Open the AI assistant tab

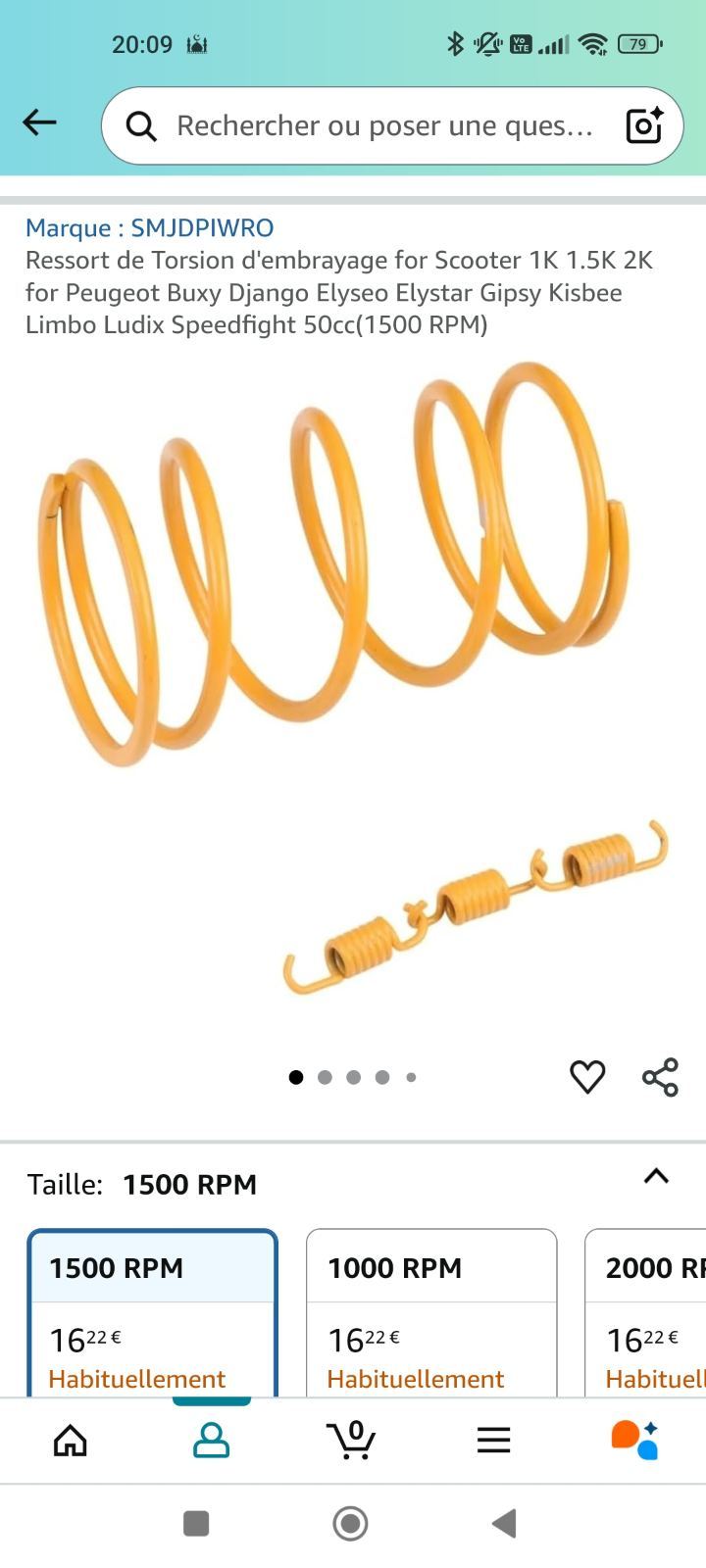tap(634, 1440)
